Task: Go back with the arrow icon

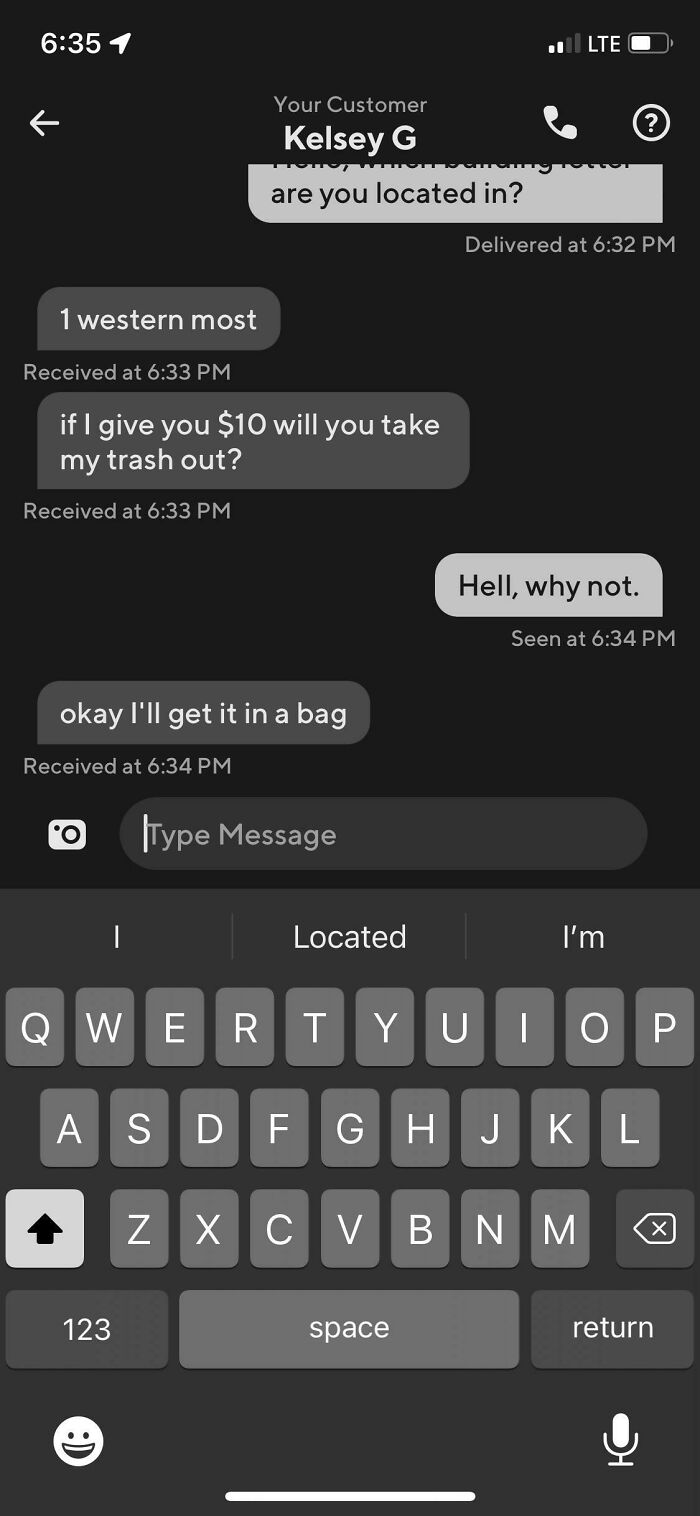Action: pyautogui.click(x=44, y=123)
